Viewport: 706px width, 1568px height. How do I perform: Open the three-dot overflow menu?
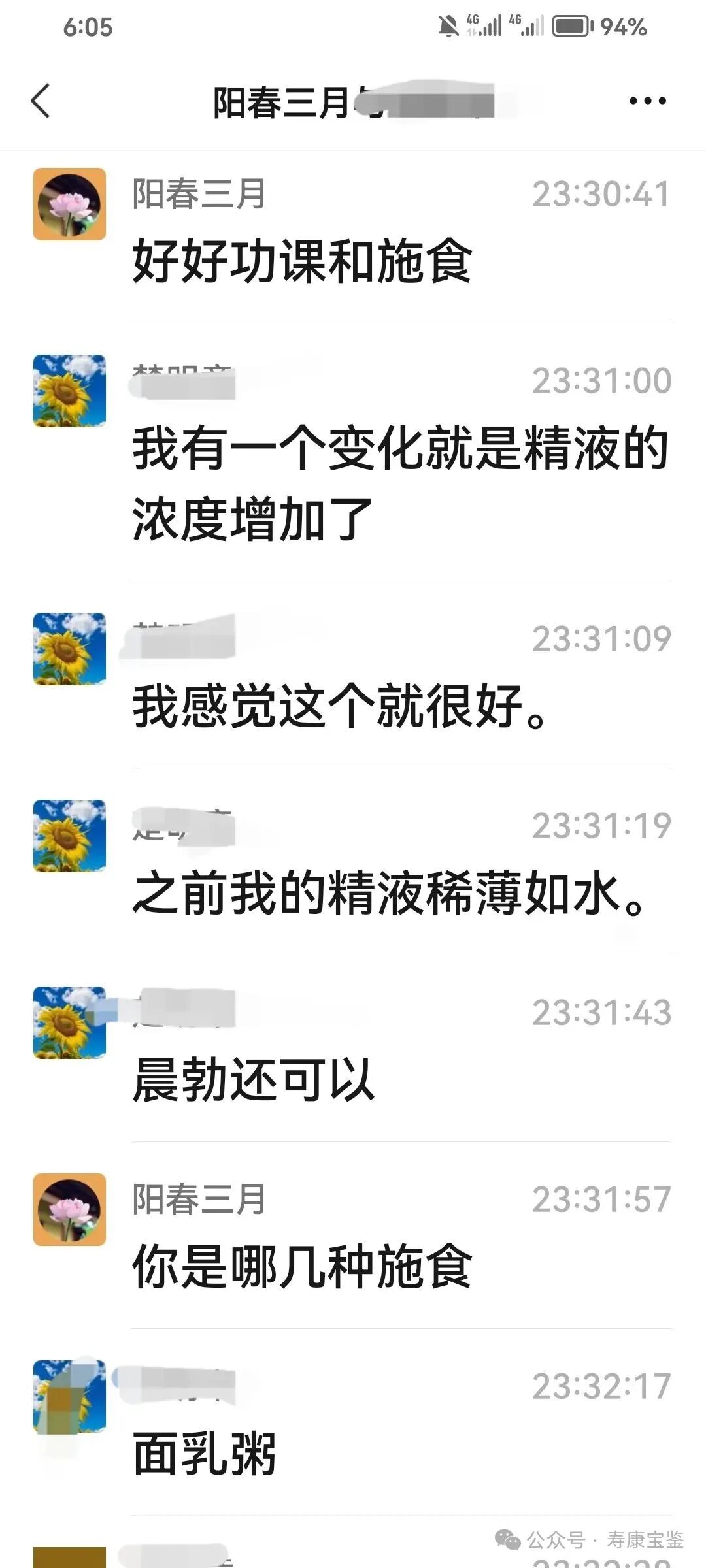coord(647,101)
